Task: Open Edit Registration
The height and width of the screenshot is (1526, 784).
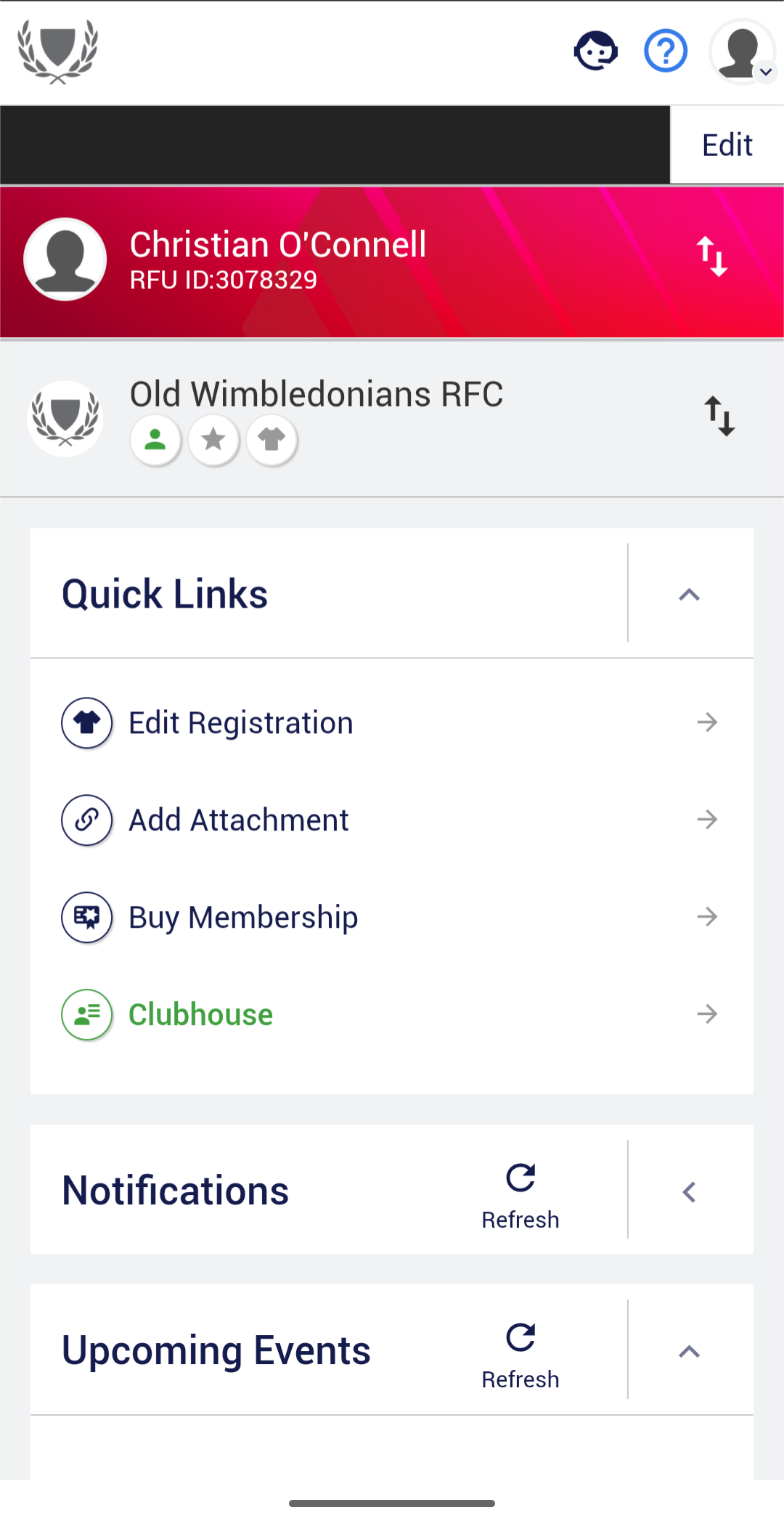Action: [x=392, y=723]
